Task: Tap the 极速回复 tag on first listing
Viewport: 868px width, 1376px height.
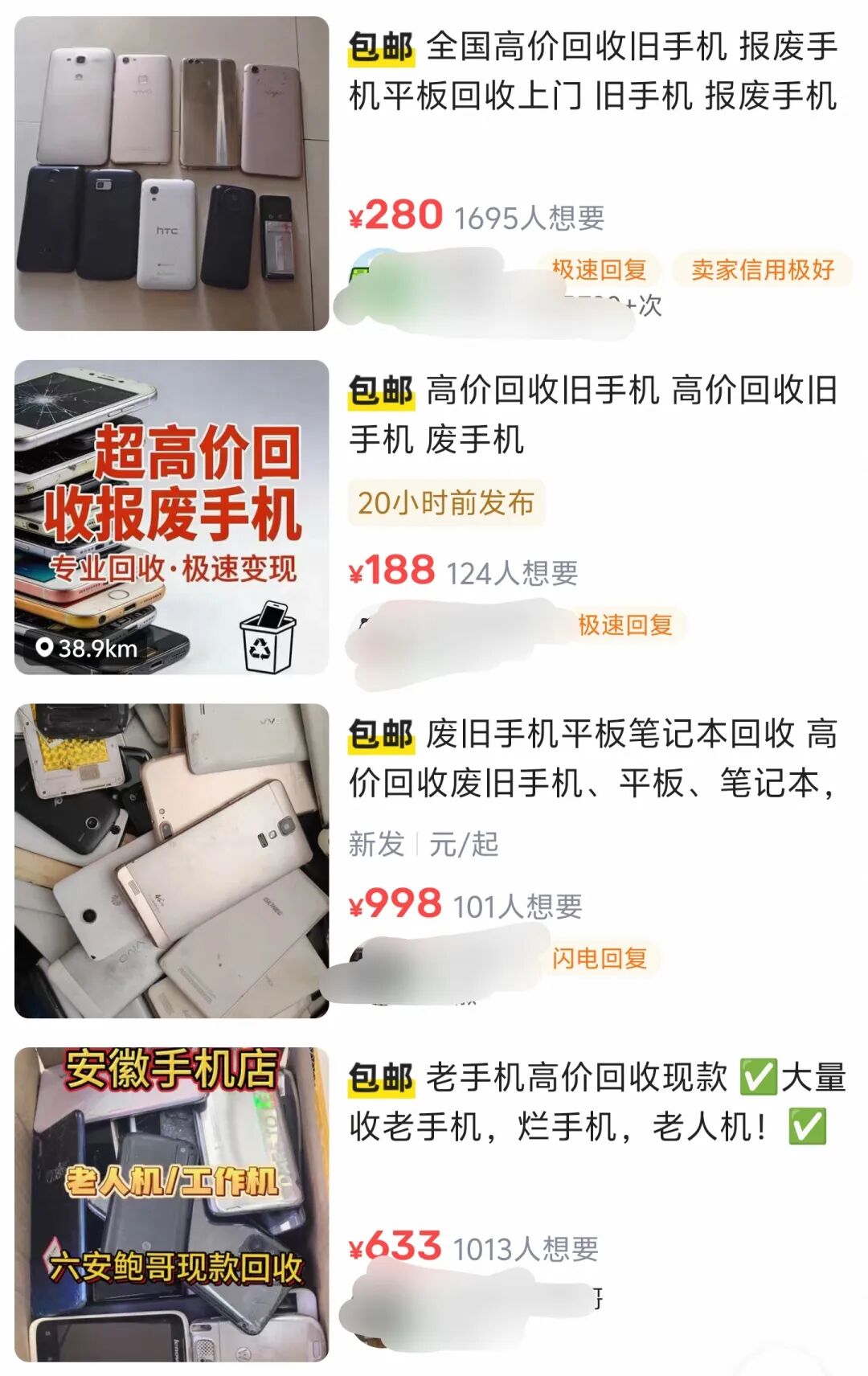Action: (599, 271)
